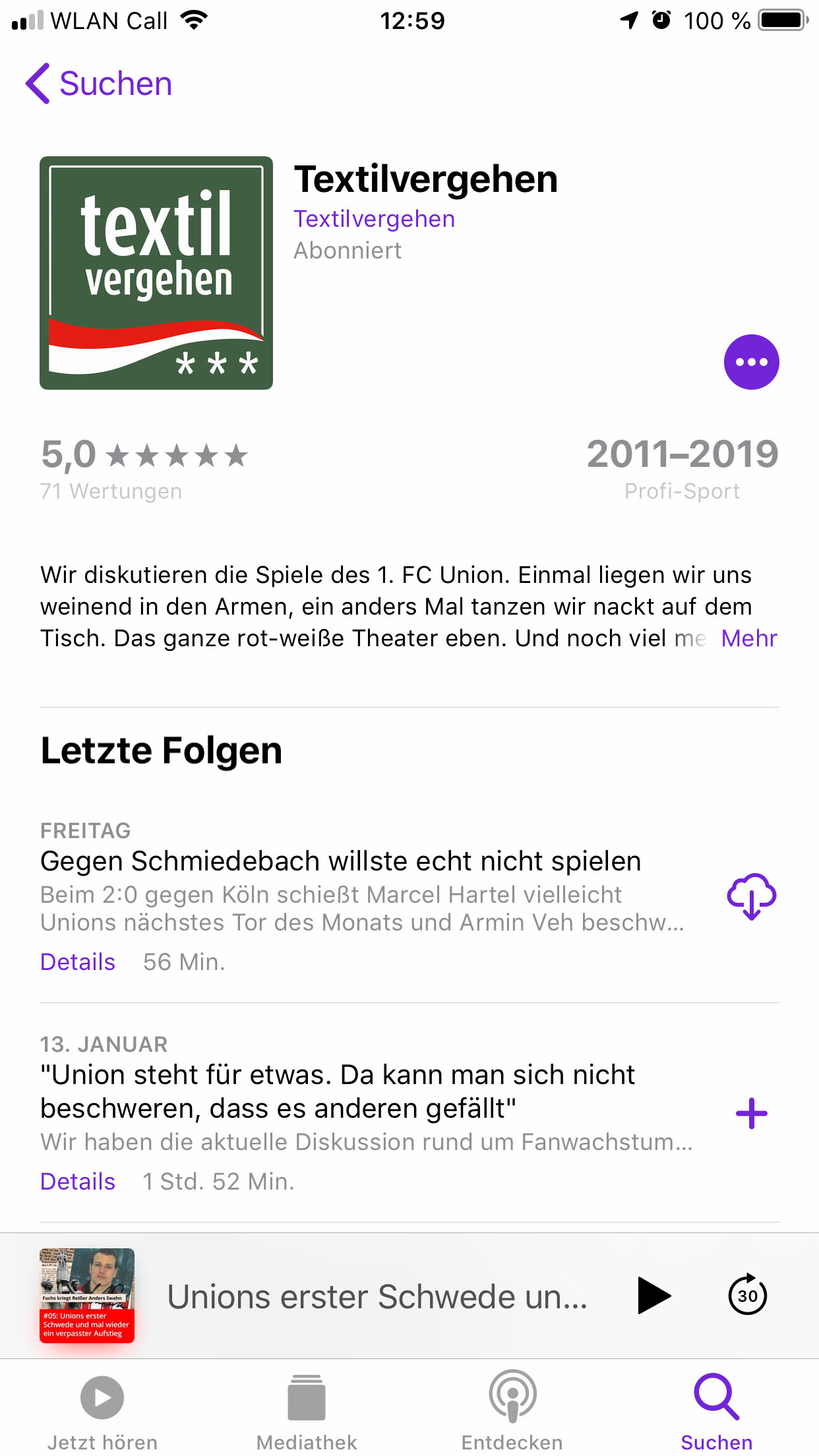Image resolution: width=819 pixels, height=1456 pixels.
Task: Download the Gegen Schmiedebach episode
Action: [x=751, y=896]
